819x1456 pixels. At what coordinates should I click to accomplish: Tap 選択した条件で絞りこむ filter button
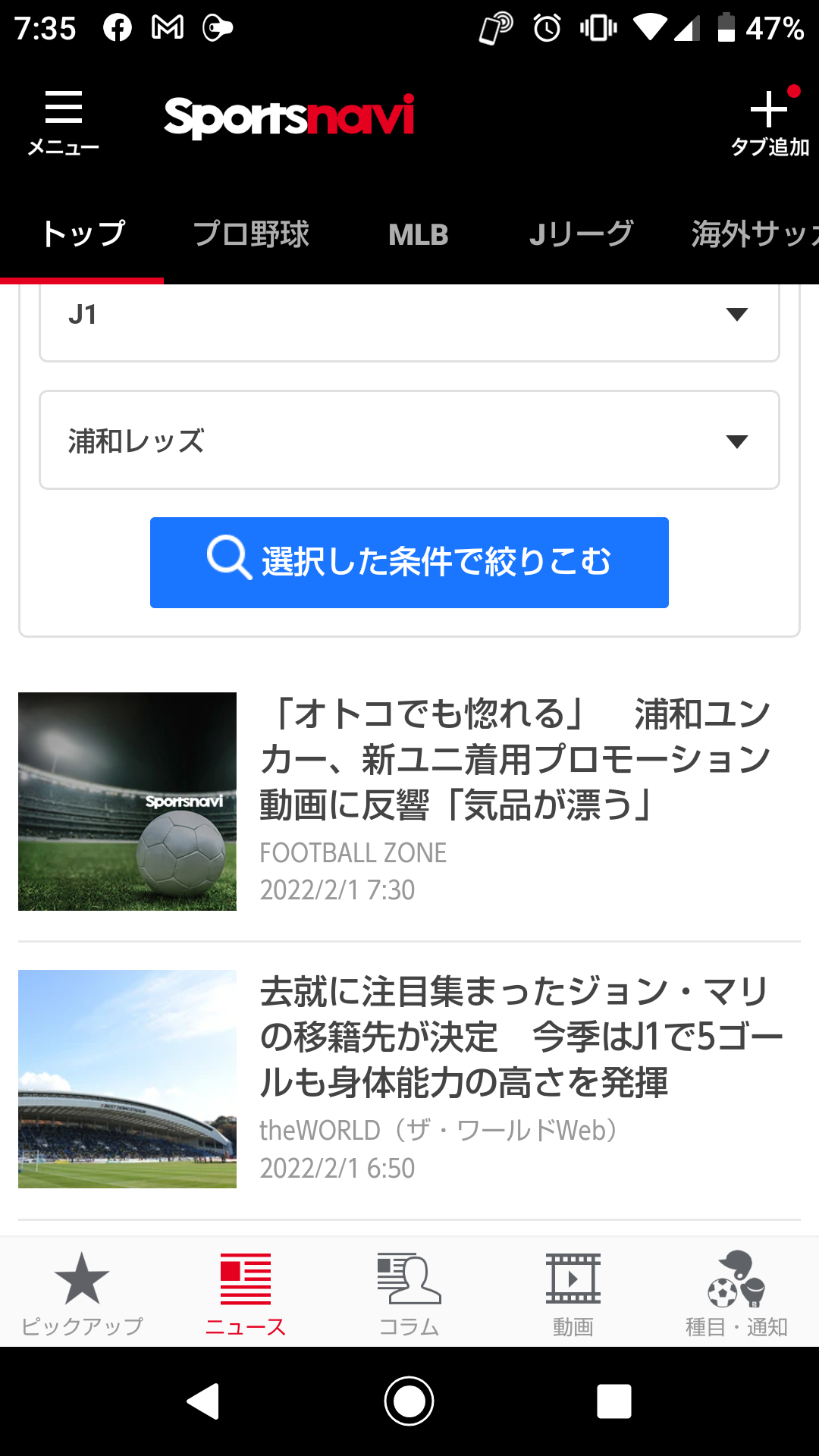point(409,563)
